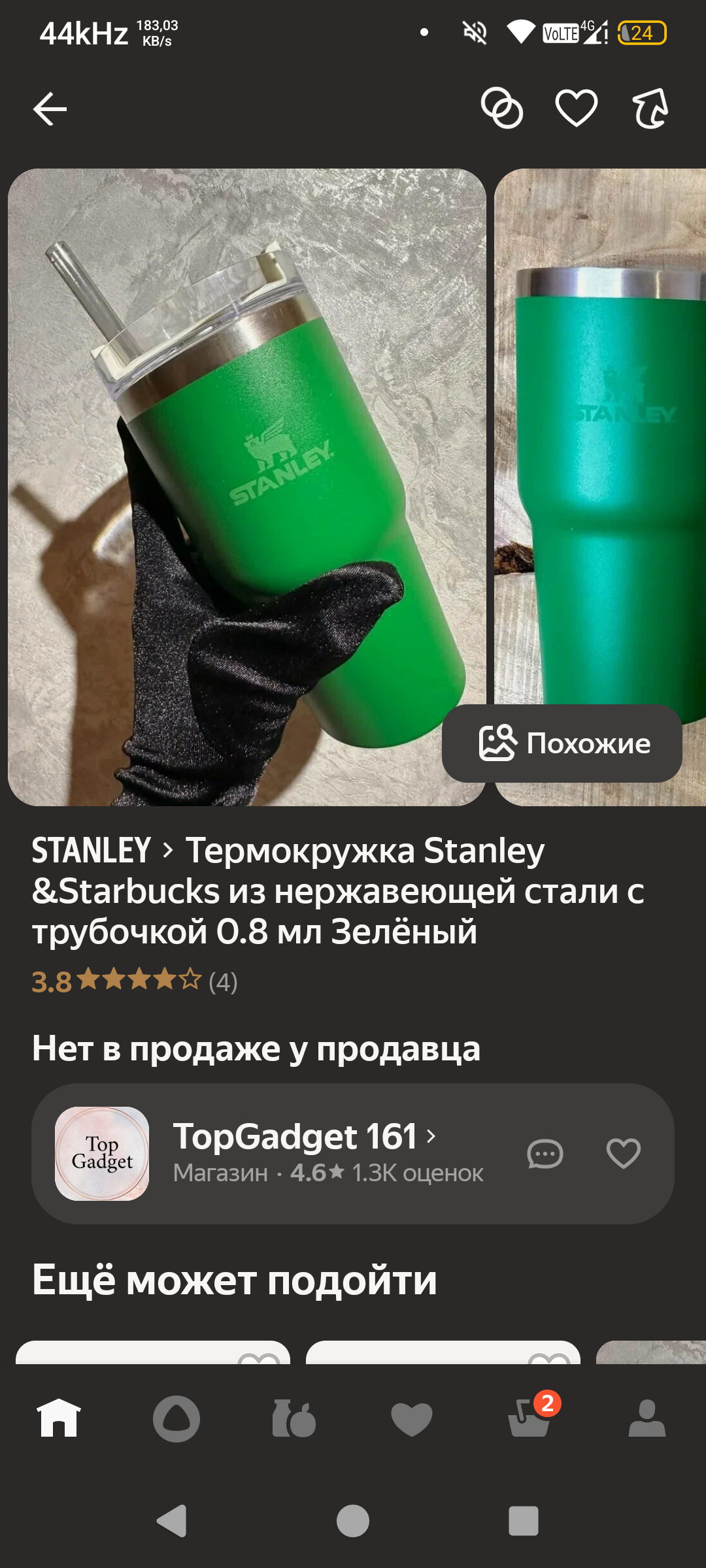This screenshot has width=706, height=1568.
Task: Add TopGadget 161 store to favorites
Action: point(623,1154)
